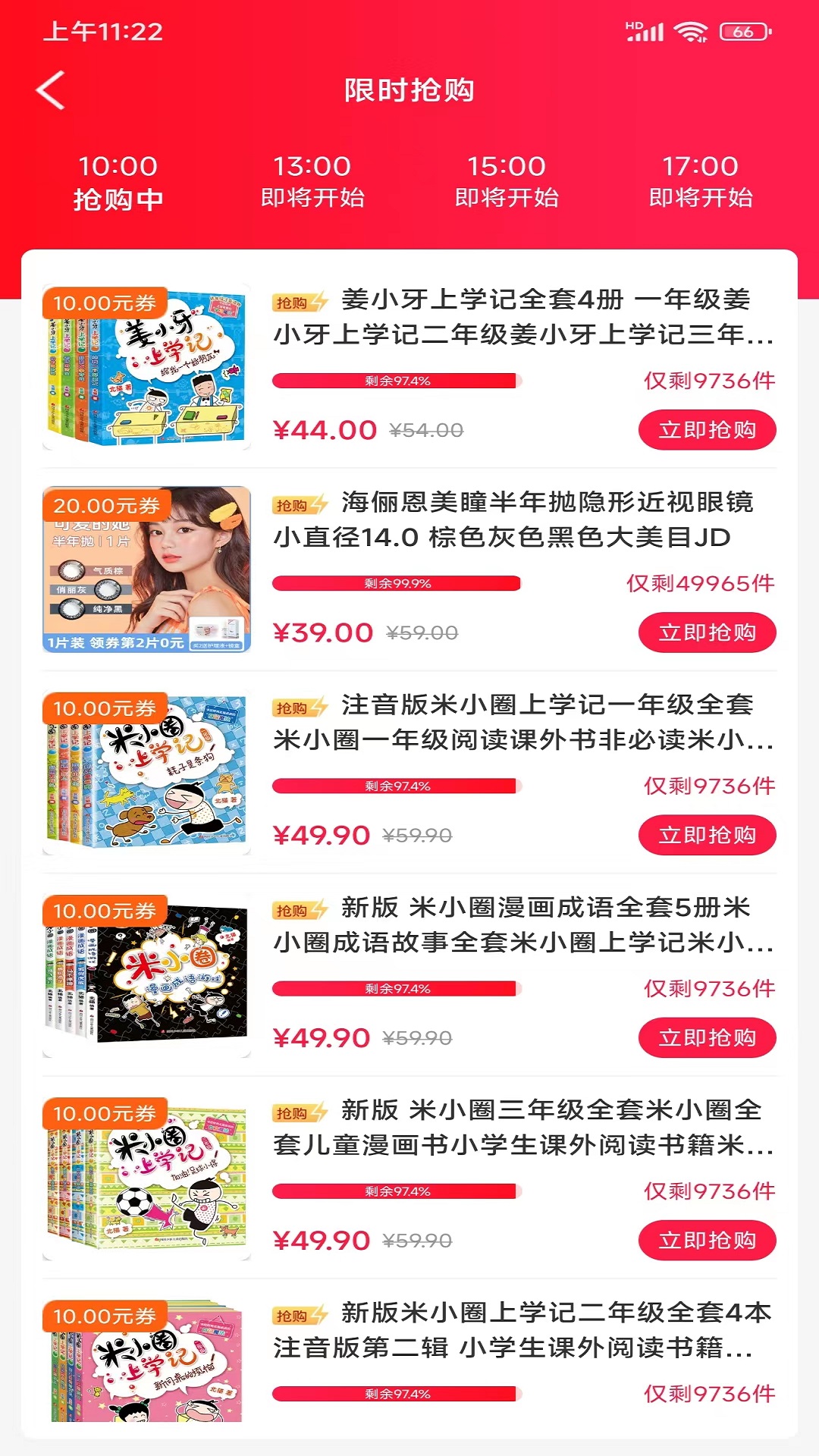Select the 10:00 抢购中 time slot
819x1456 pixels.
tap(118, 183)
